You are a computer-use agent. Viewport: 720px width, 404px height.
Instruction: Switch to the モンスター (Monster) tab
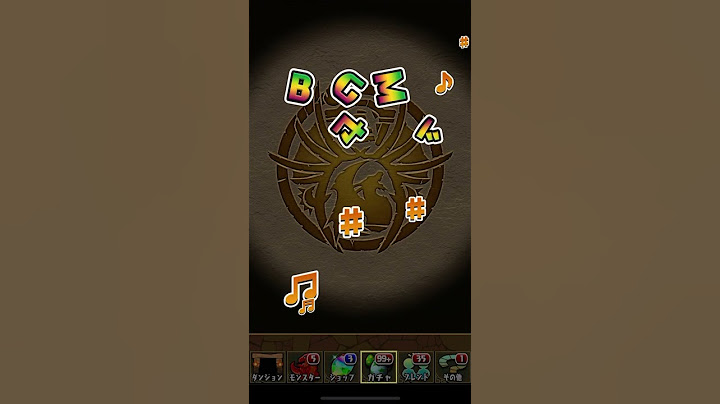tap(304, 367)
